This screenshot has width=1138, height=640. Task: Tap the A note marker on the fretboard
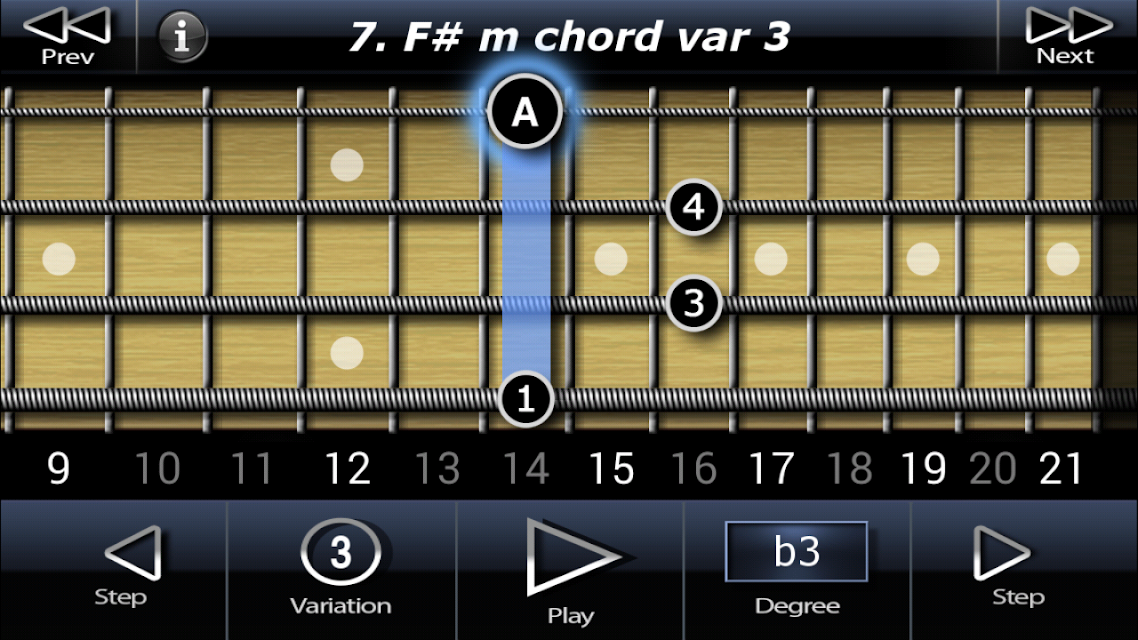[525, 112]
